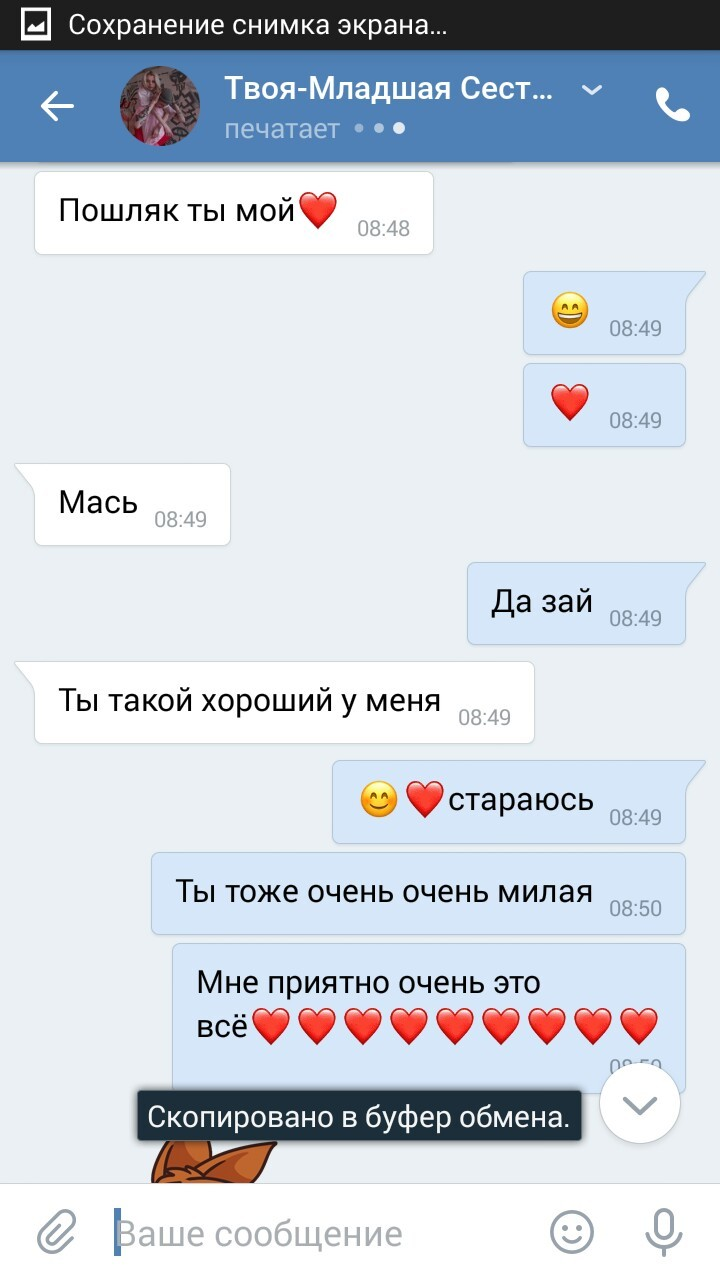Jump to latest messages with down chevron
Screen dimensions: 720x1280
click(640, 1104)
